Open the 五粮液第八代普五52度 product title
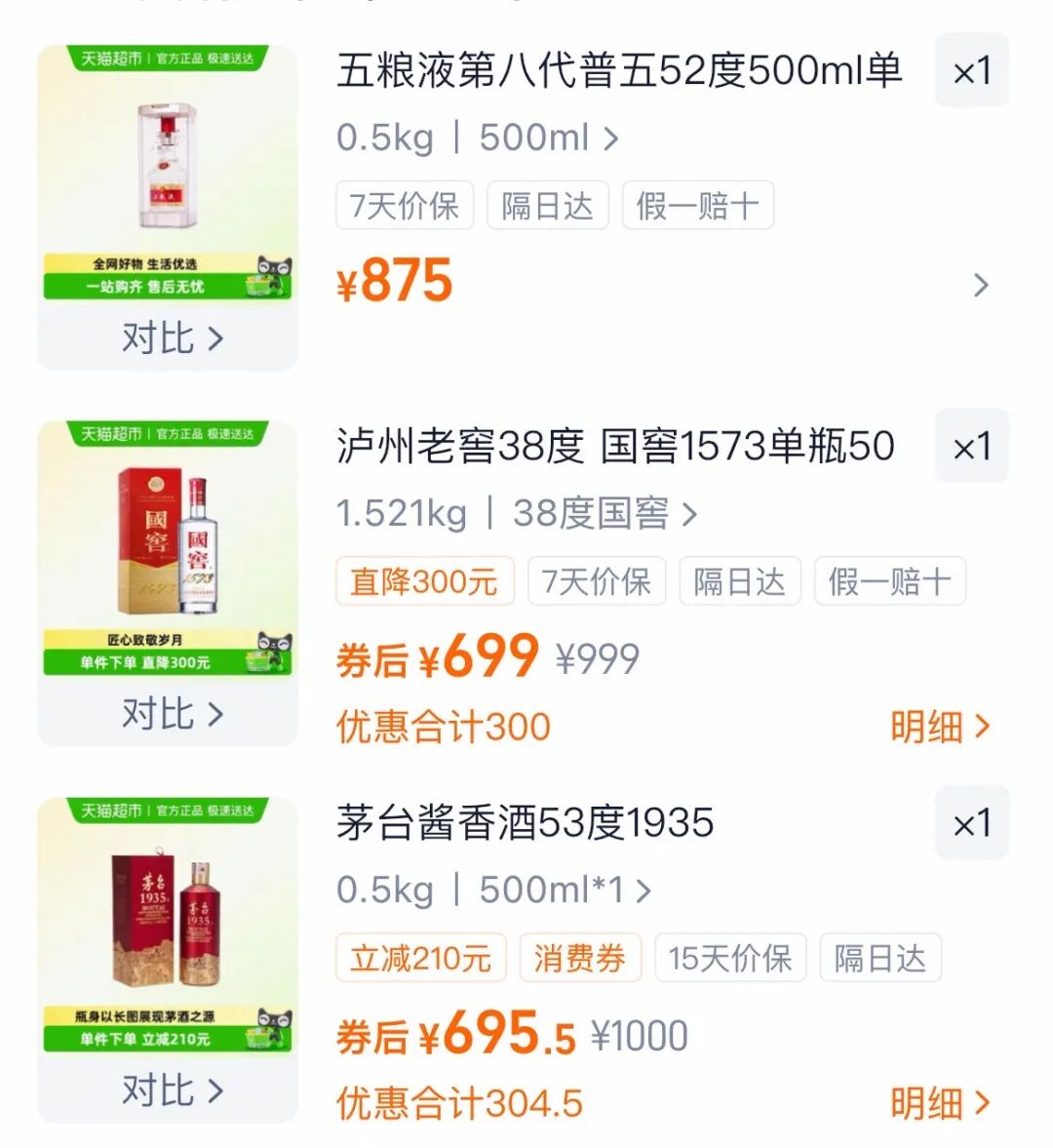Screen dimensions: 1053x1148 click(x=618, y=71)
